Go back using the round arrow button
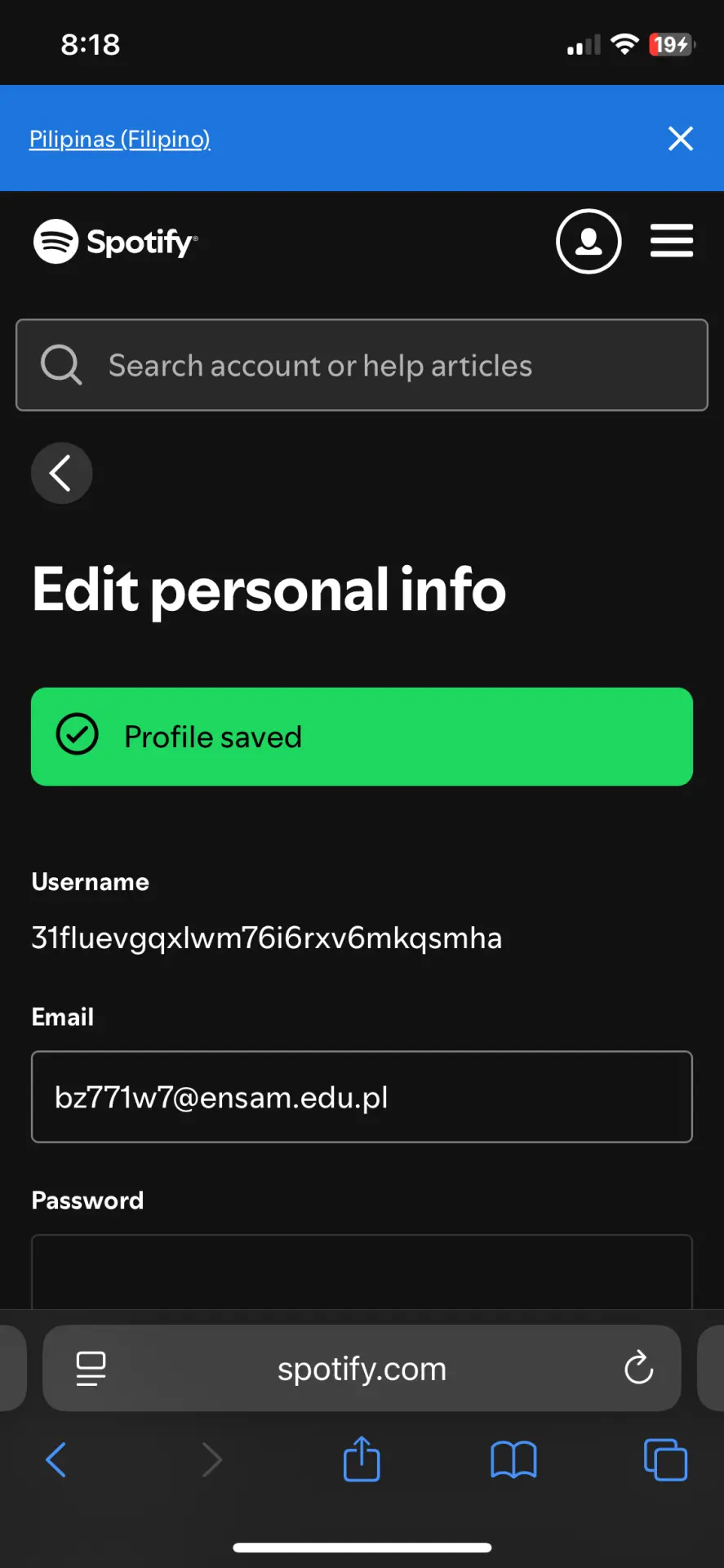This screenshot has width=724, height=1568. [x=61, y=473]
